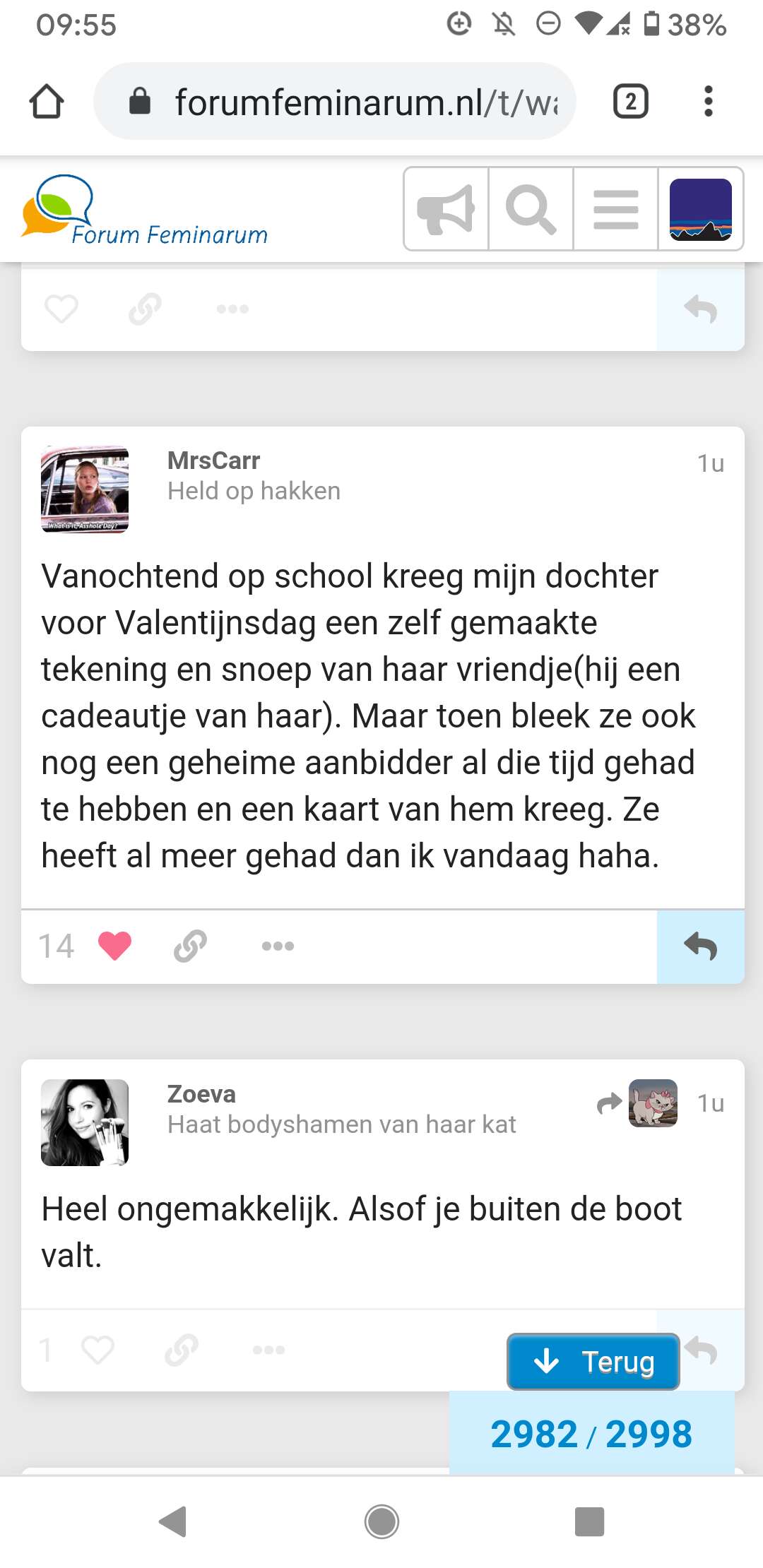Tap the browser home icon
The image size is (763, 1568).
click(47, 102)
